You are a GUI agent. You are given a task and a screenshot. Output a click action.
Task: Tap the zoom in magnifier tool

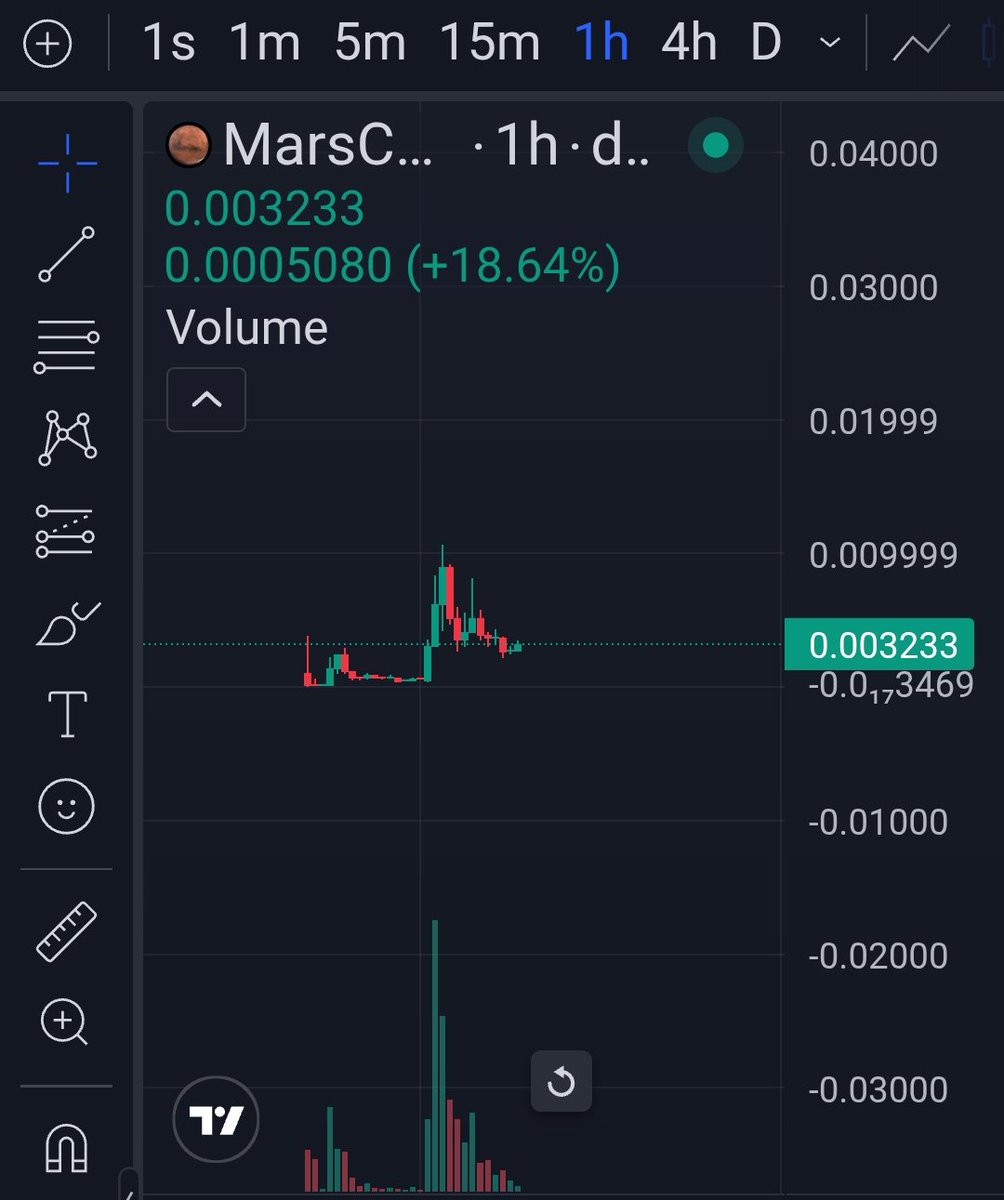click(65, 1022)
